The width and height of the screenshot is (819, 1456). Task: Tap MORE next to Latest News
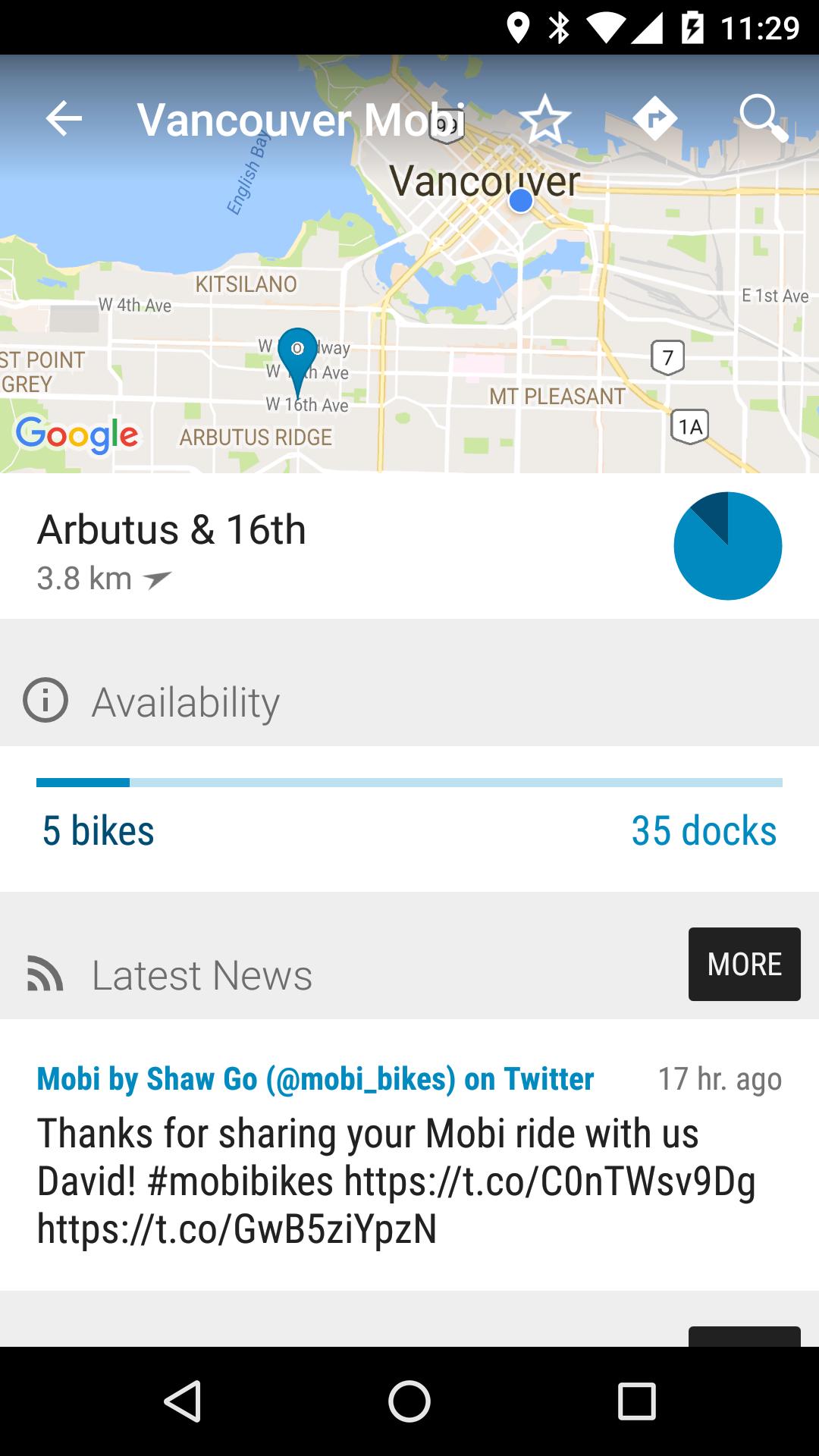pyautogui.click(x=744, y=964)
